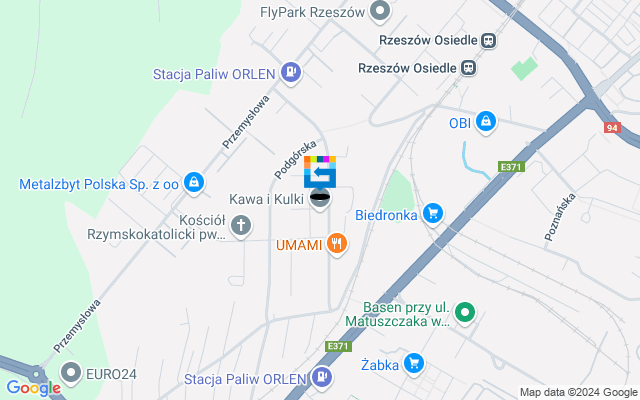The height and width of the screenshot is (400, 640).
Task: Open the Biedronka shop marker
Action: (x=432, y=212)
